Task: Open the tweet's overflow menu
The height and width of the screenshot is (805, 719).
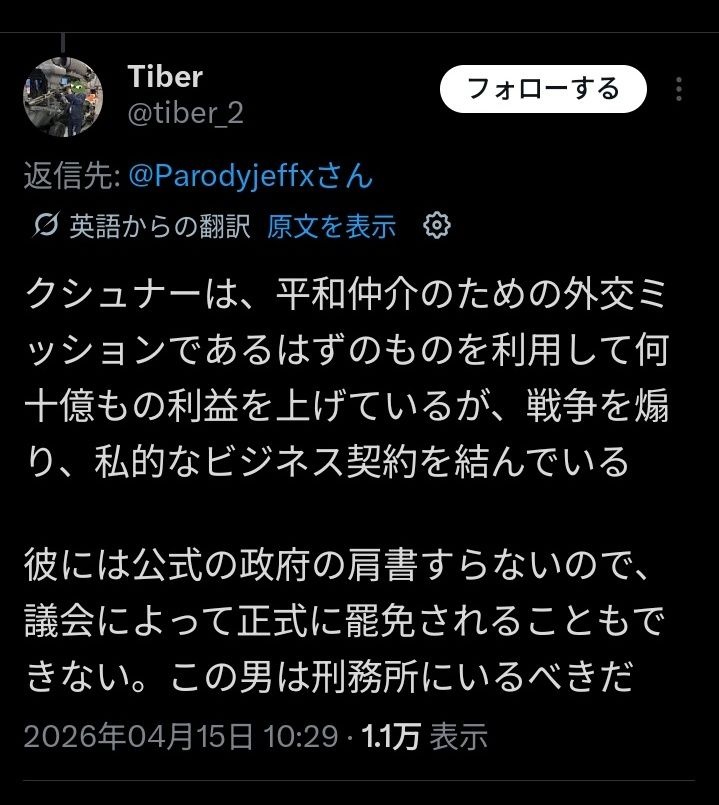Action: pos(679,89)
